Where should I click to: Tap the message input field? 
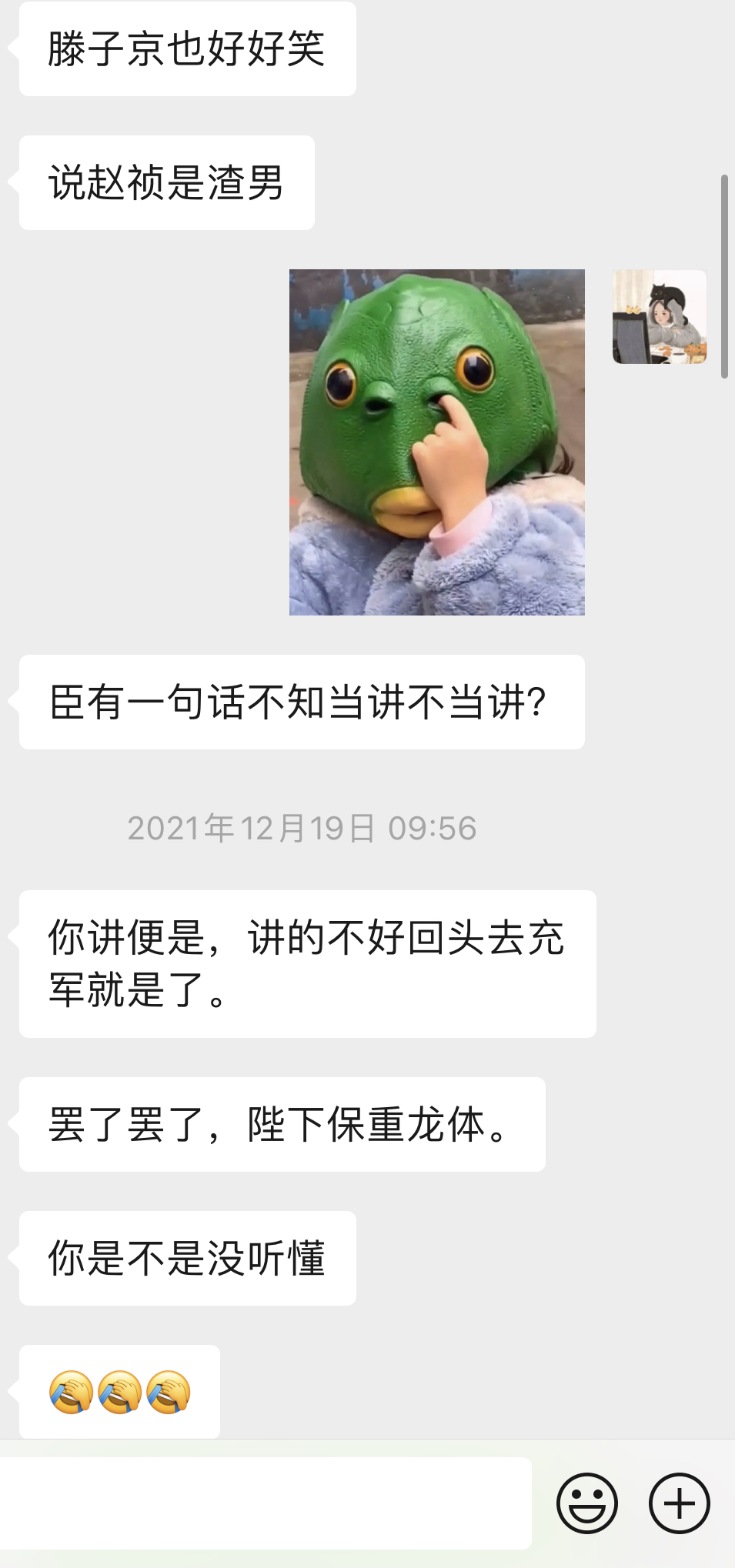[x=266, y=1503]
